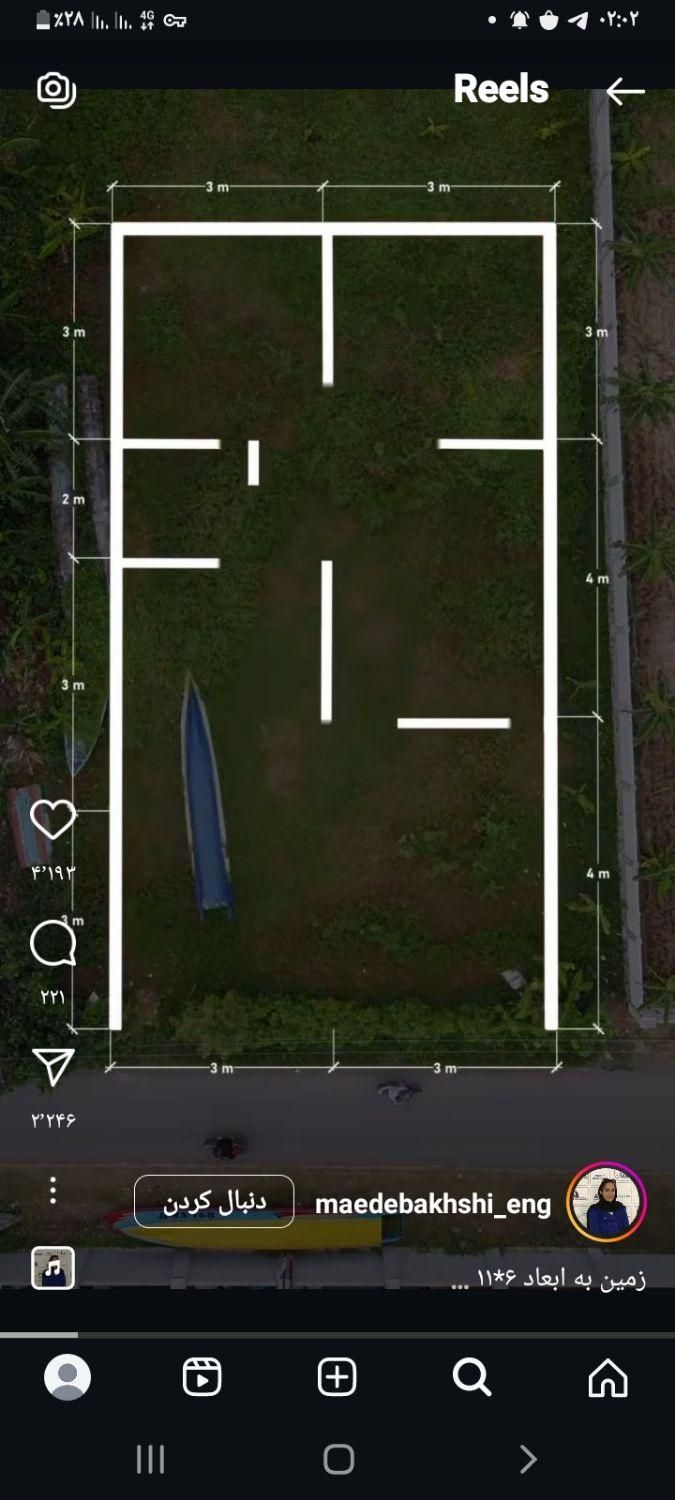The image size is (675, 1500).
Task: Follow maedebakhshi_eng with the دنبال کردن button
Action: coord(214,1201)
